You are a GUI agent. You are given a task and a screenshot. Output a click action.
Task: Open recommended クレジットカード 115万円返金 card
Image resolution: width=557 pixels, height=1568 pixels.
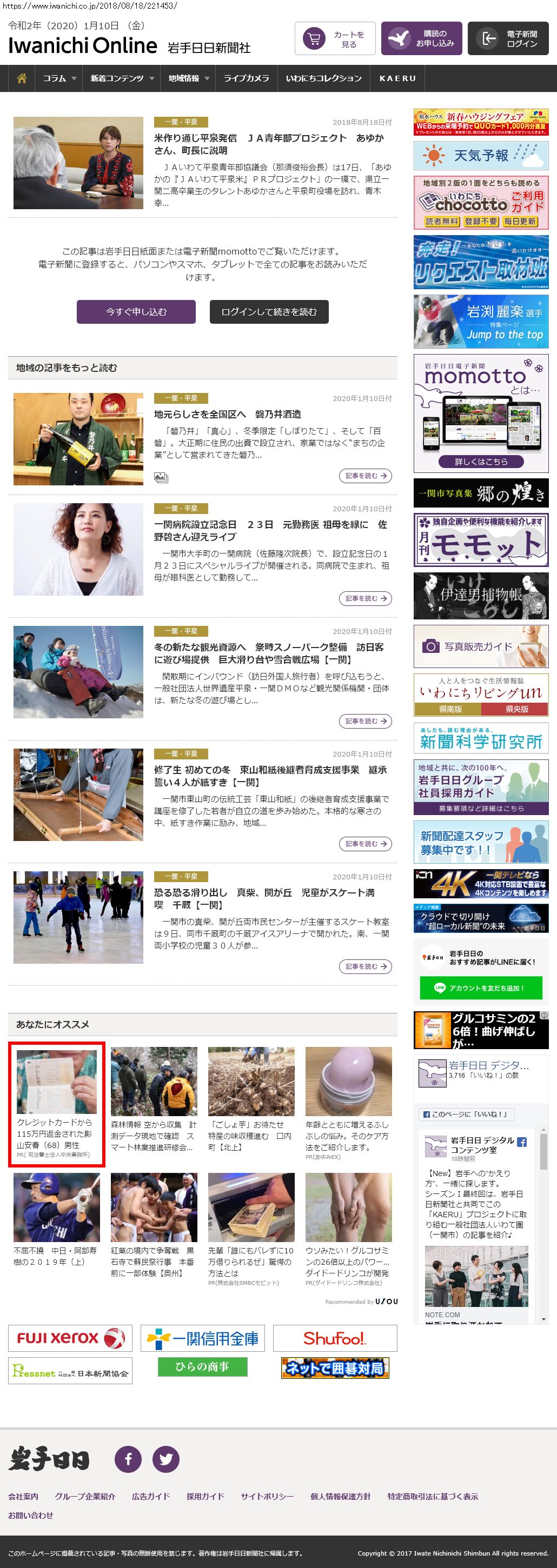tap(57, 1104)
